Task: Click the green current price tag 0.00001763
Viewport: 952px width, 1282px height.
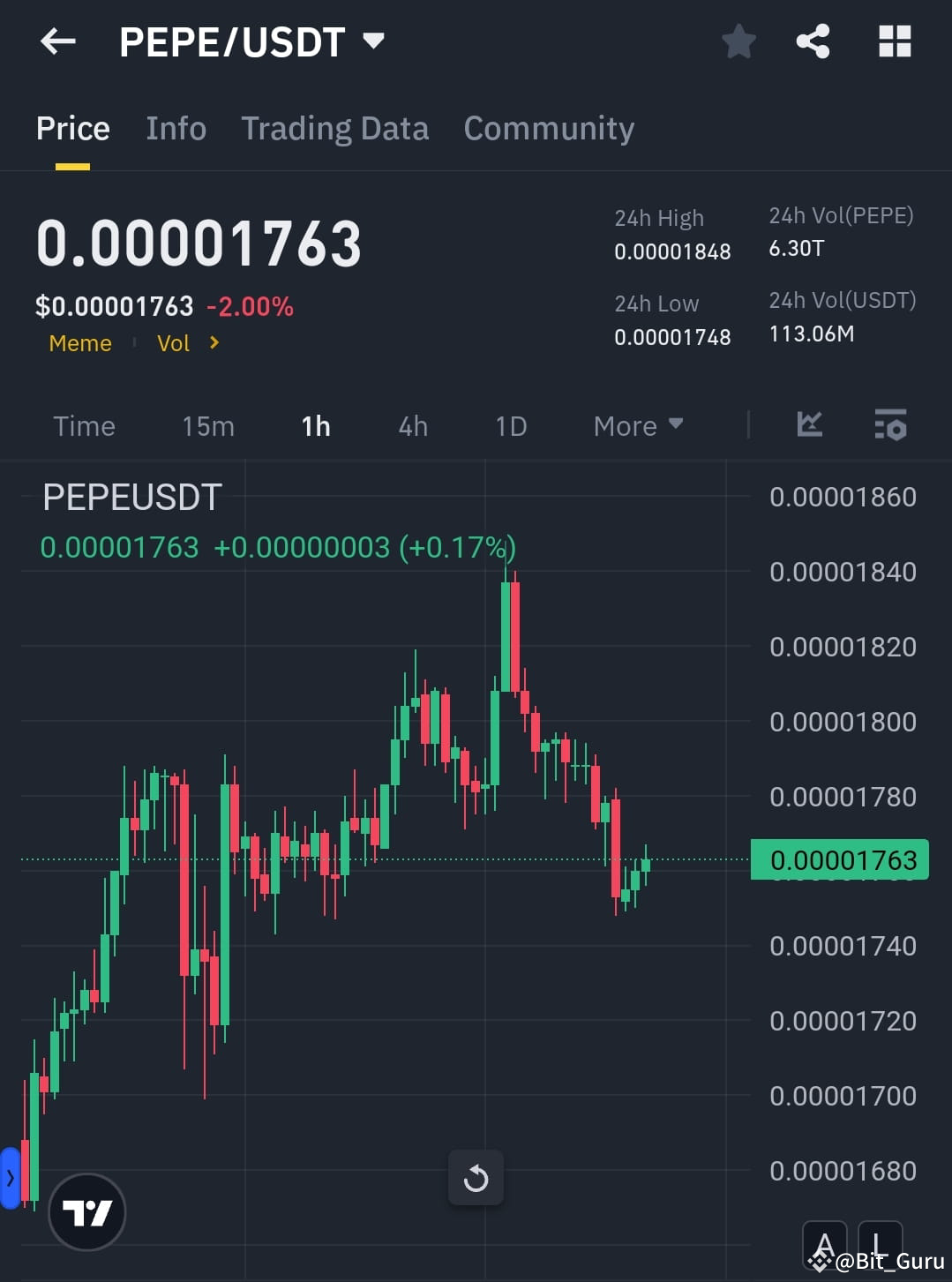Action: [x=839, y=858]
